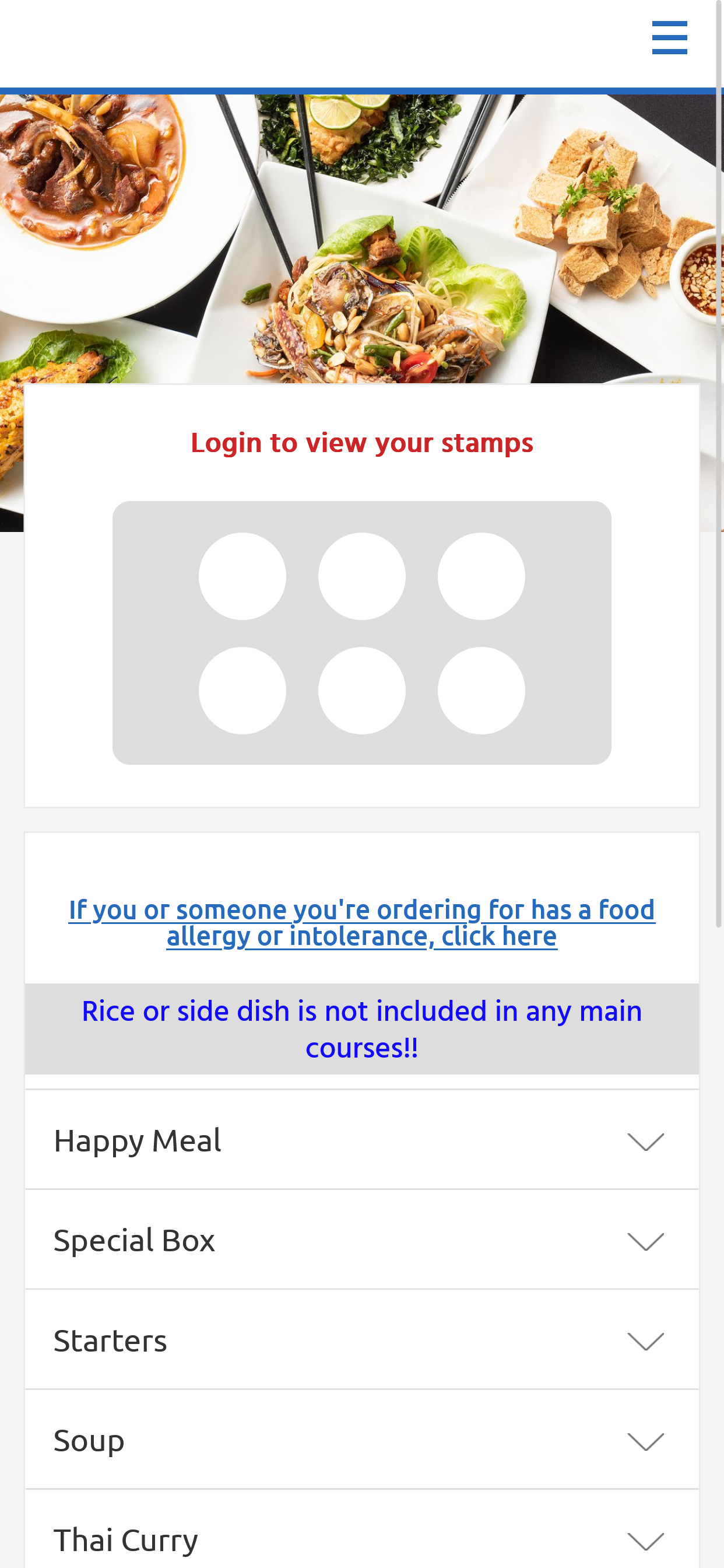
Task: Open the food allergy or intolerance link
Action: click(362, 923)
